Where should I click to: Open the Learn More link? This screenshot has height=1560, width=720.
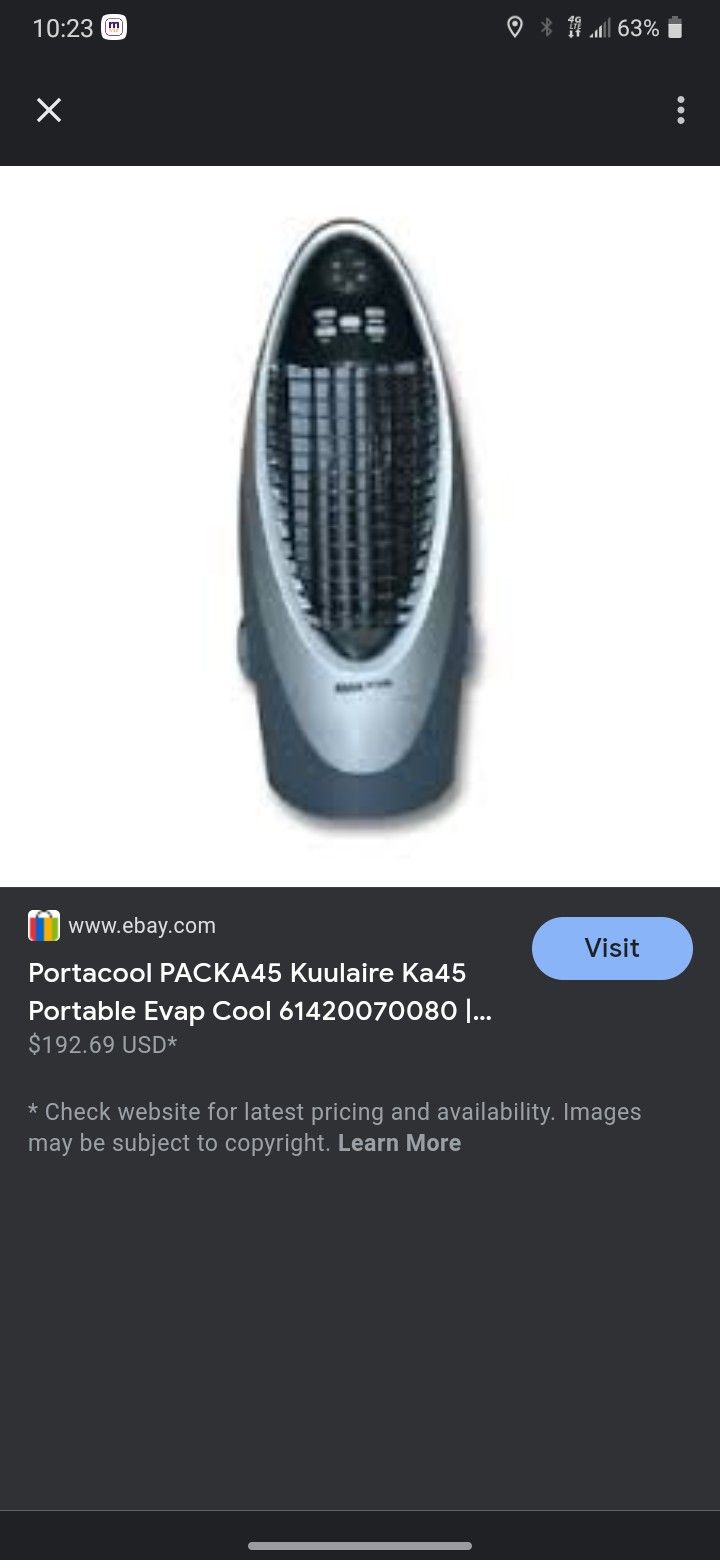tap(399, 1143)
